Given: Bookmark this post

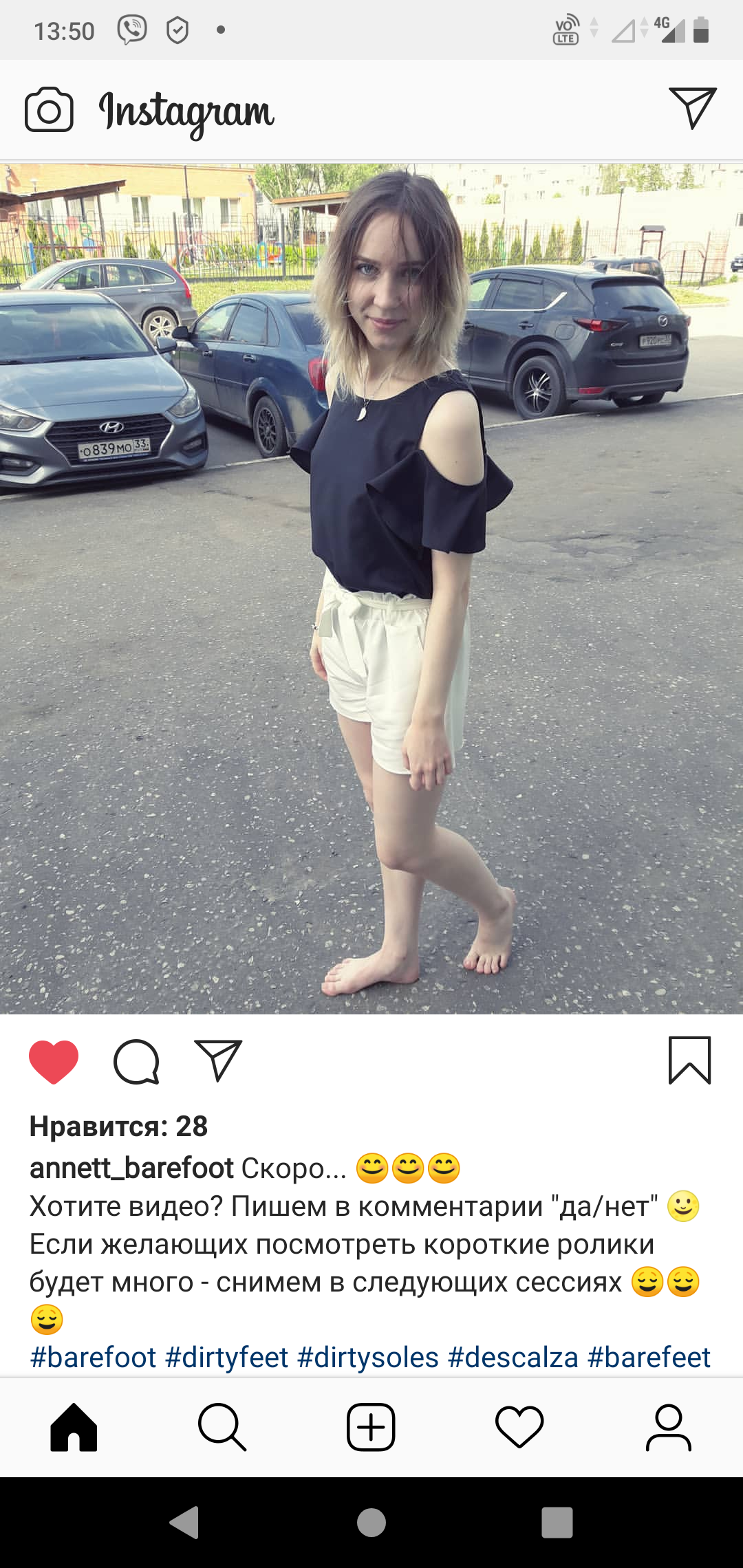Looking at the screenshot, I should click(689, 1060).
